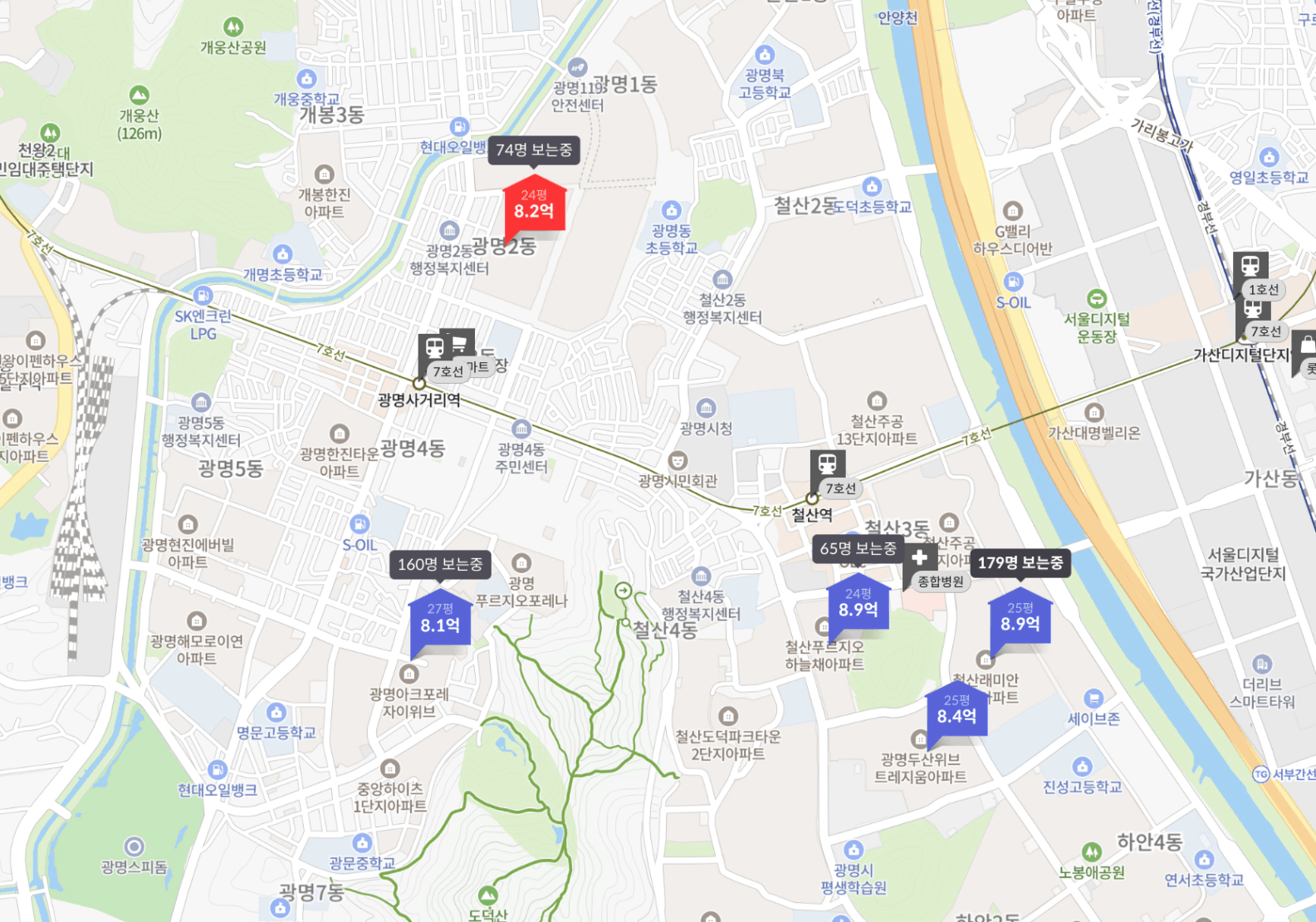Tap the 24평 8.9억 apartment marker
Screen dimensions: 1316x922
pyautogui.click(x=858, y=603)
